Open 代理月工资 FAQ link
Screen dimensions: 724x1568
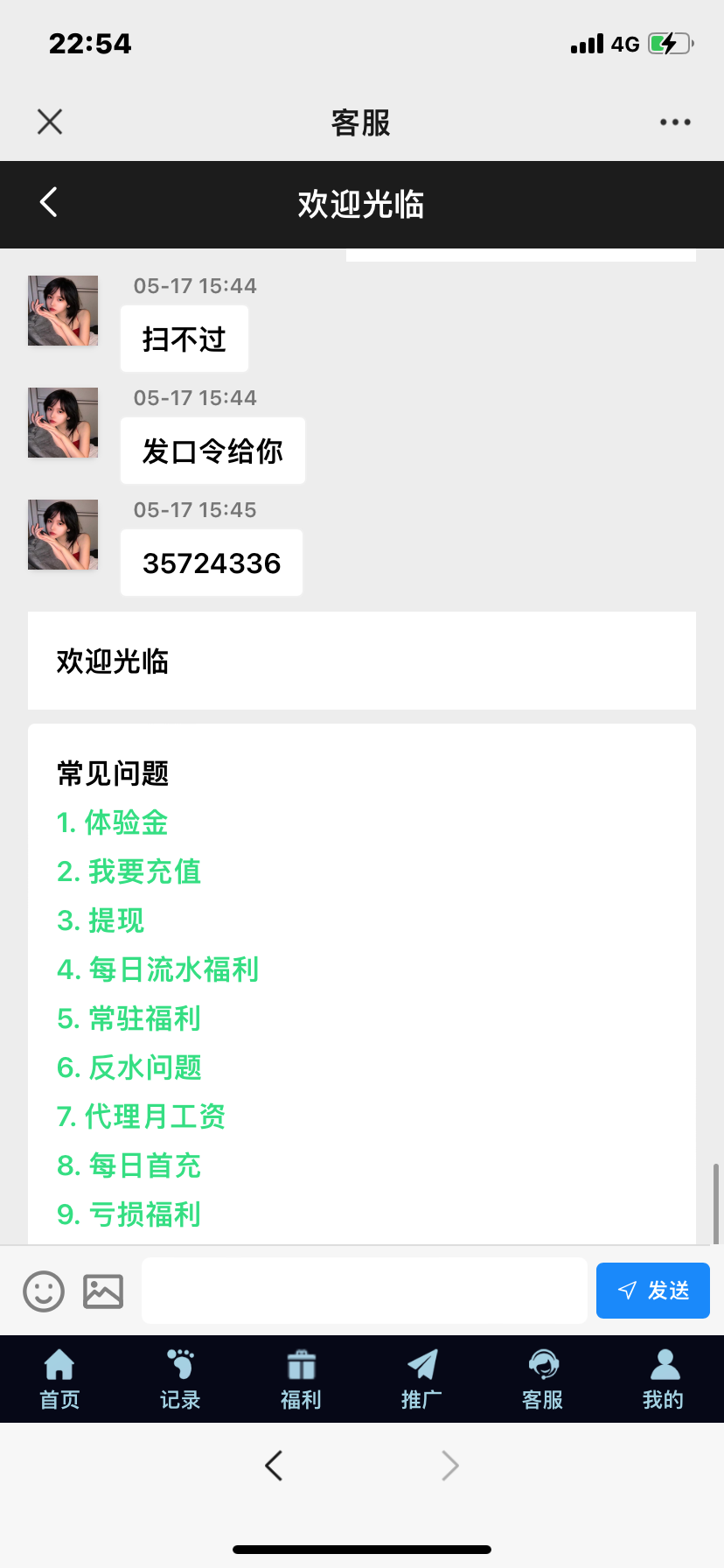point(142,1116)
